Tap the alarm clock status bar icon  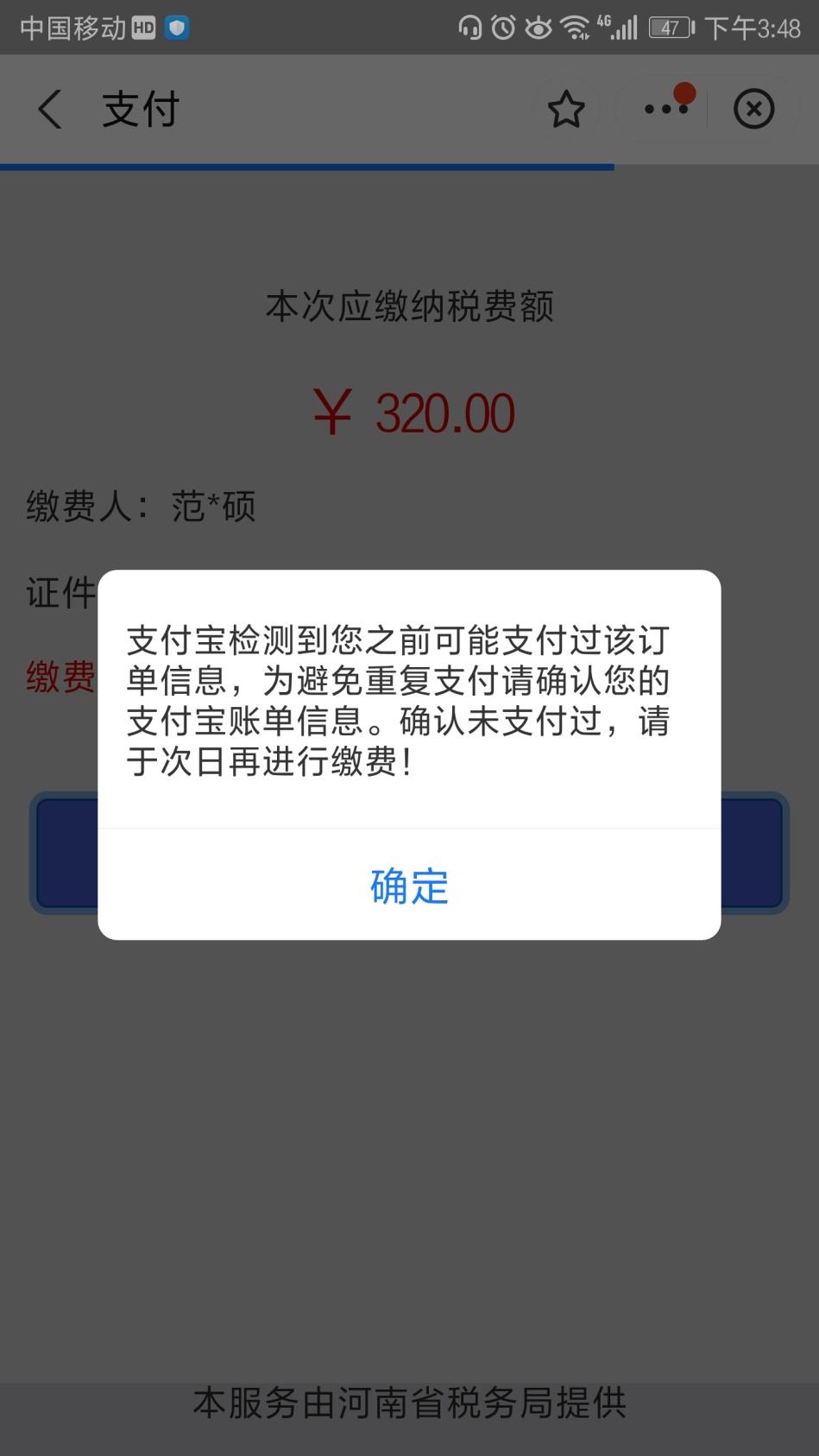(x=503, y=28)
